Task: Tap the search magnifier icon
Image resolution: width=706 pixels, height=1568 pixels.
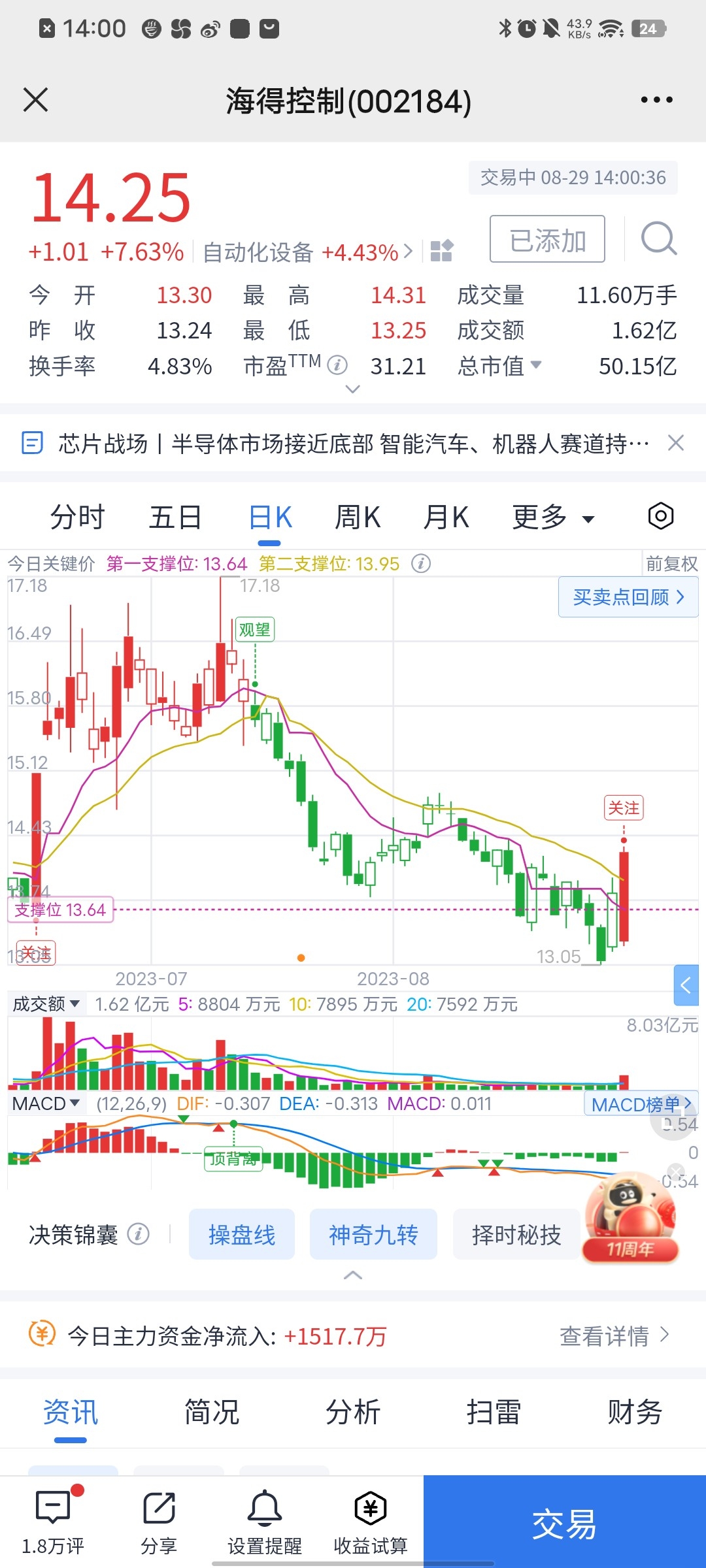Action: click(658, 238)
